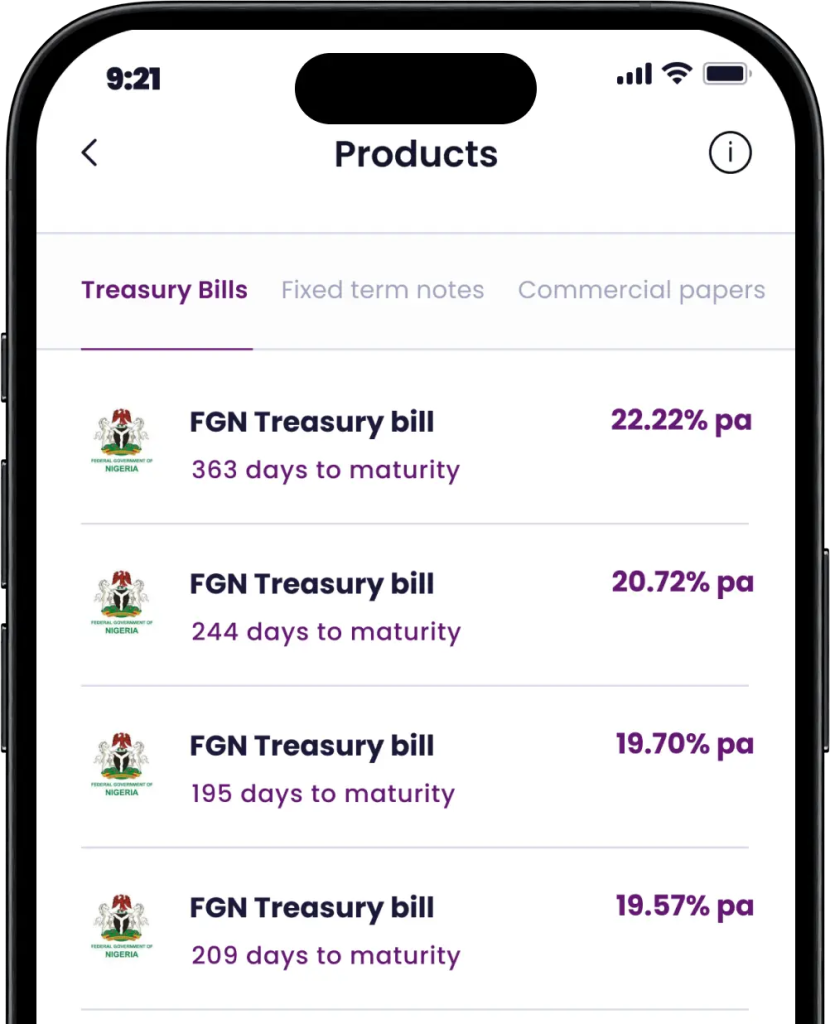View the 195 days to maturity bill
The height and width of the screenshot is (1024, 830).
(414, 768)
